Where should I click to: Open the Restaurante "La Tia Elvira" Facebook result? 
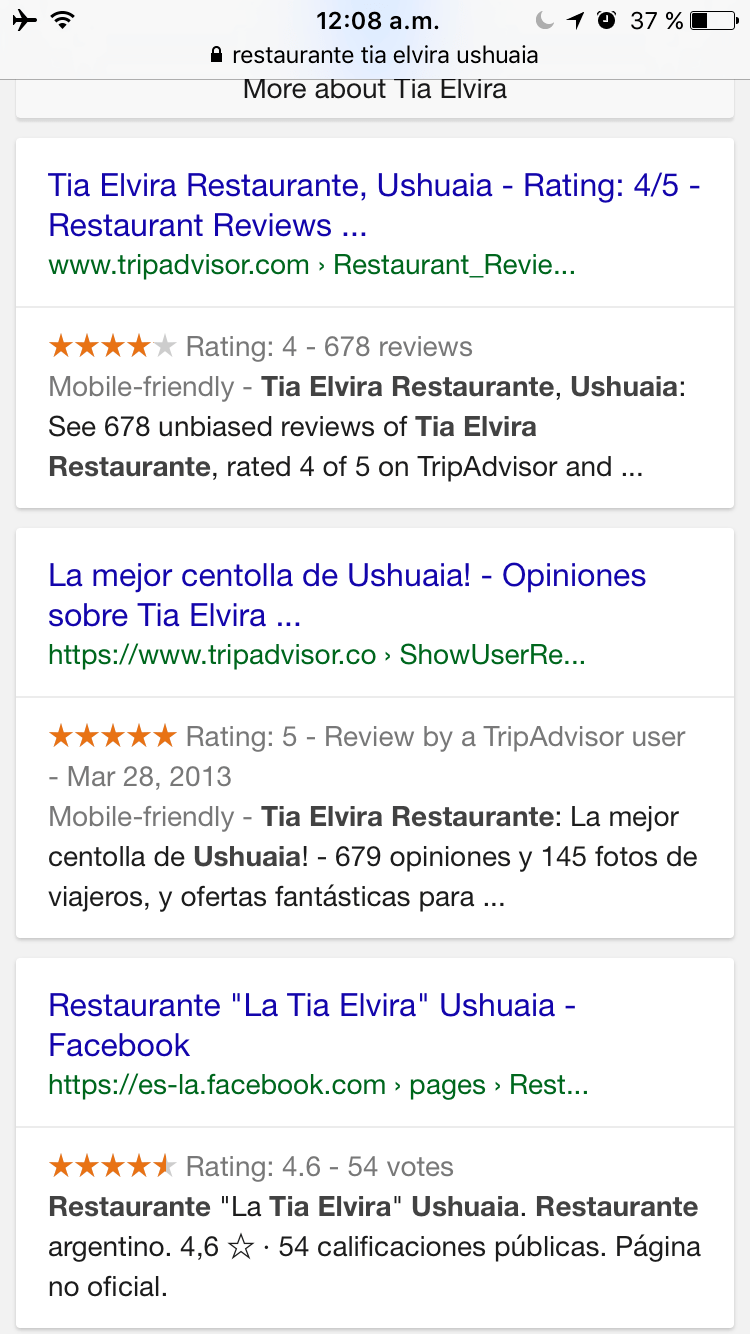[312, 1025]
